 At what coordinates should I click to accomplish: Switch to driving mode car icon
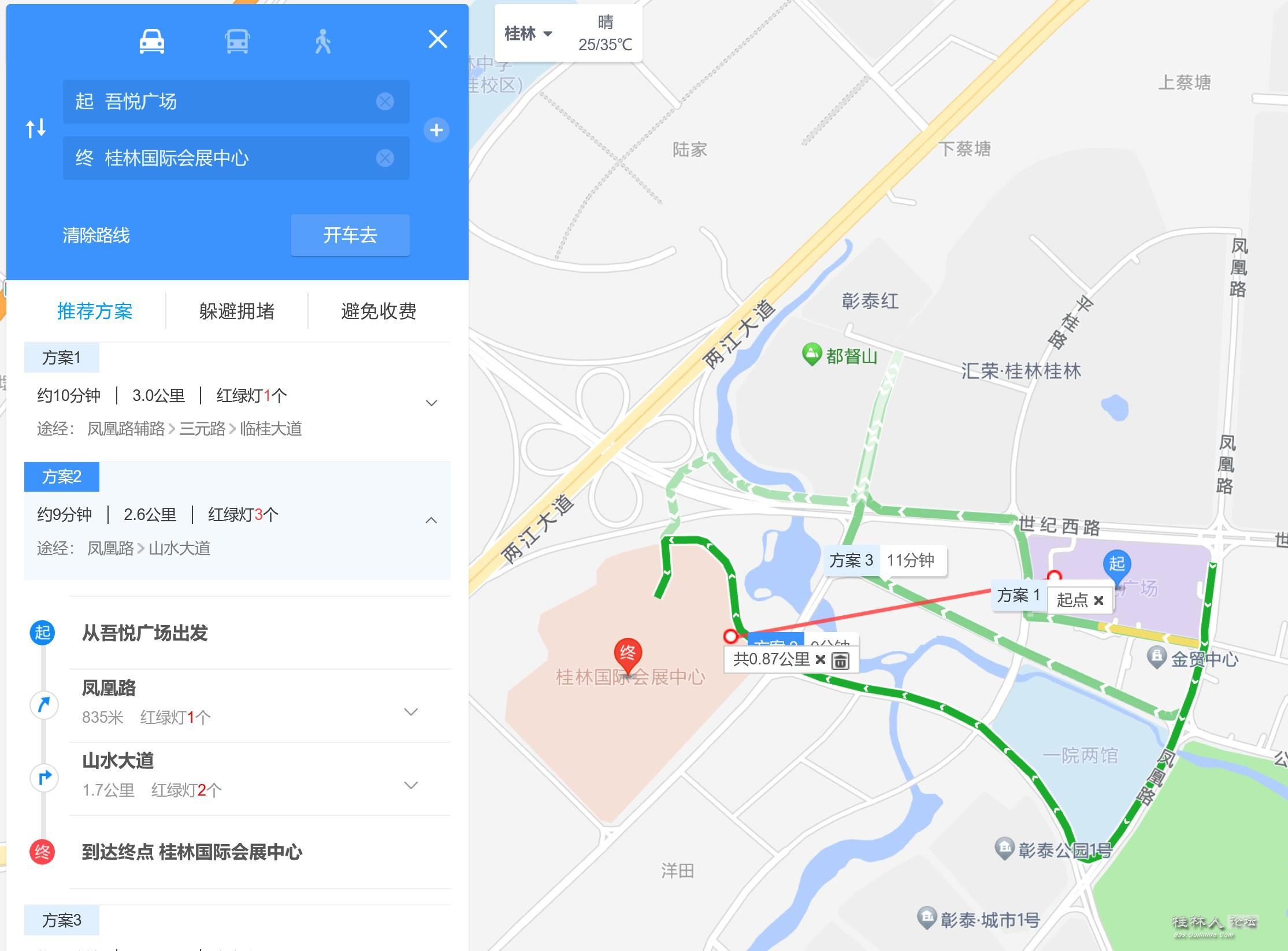coord(152,42)
